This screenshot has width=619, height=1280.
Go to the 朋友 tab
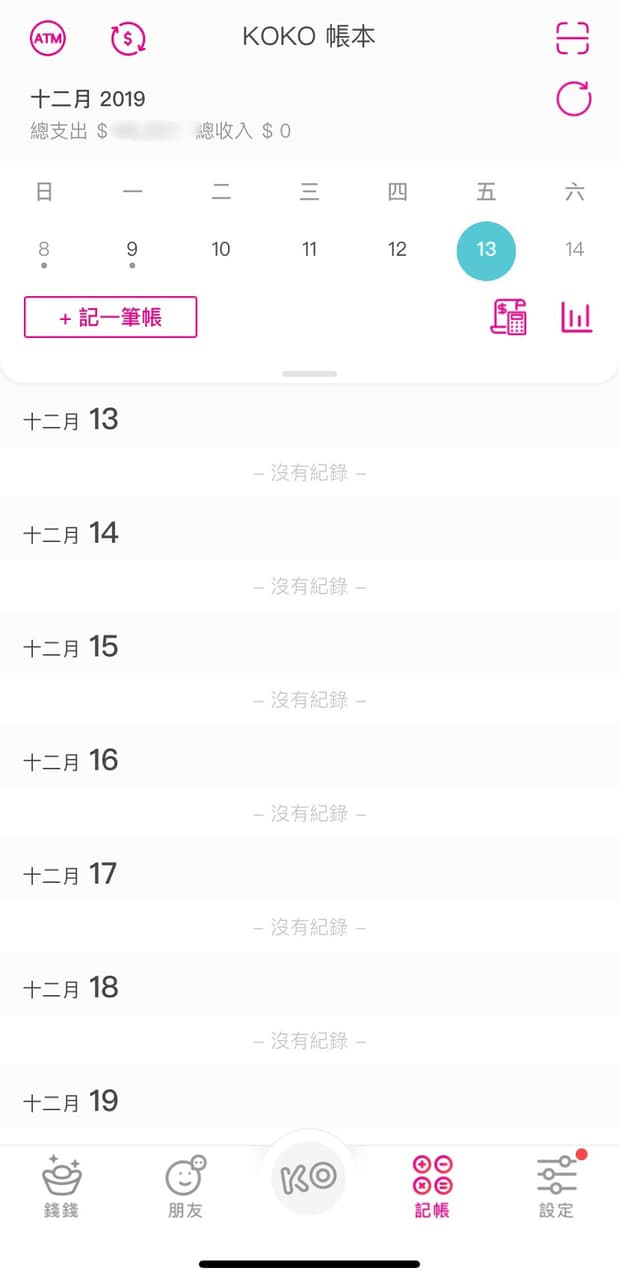coord(185,1187)
